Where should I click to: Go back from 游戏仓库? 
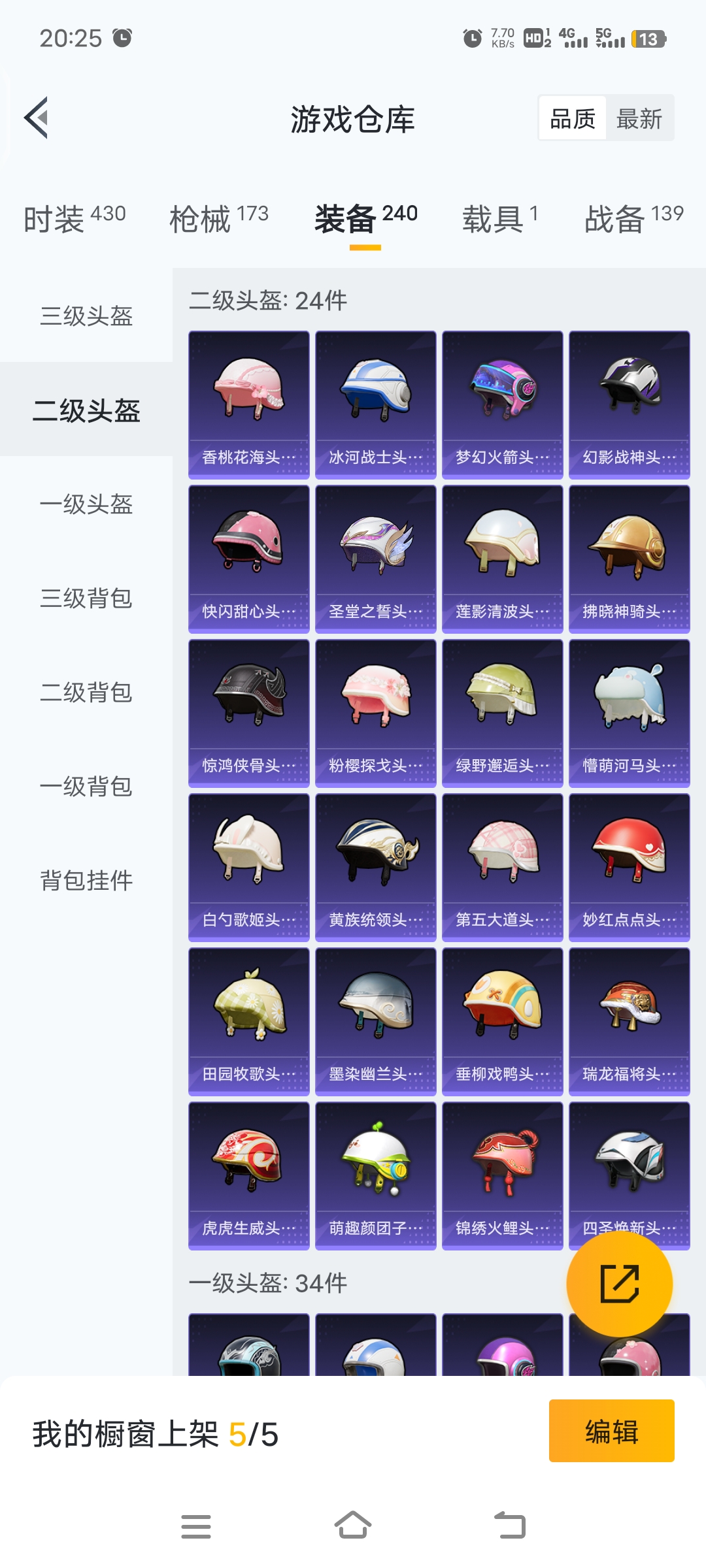37,118
